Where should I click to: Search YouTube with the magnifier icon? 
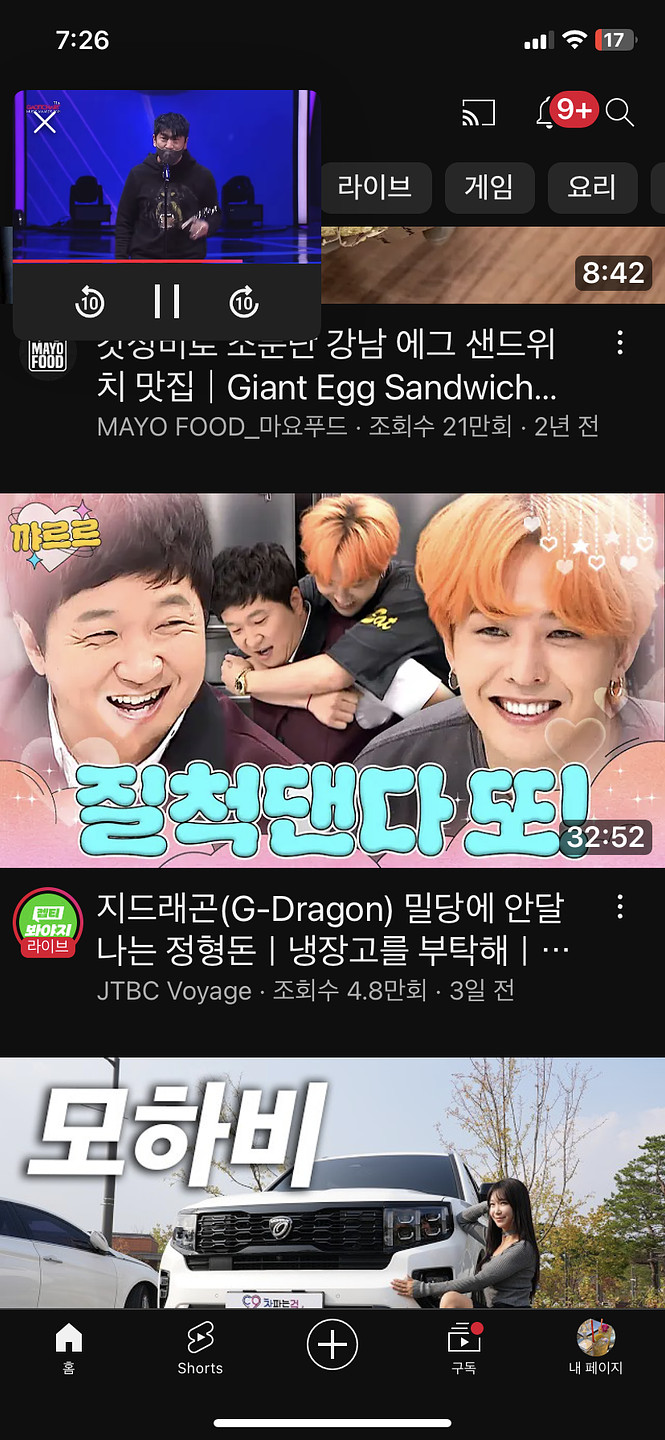pyautogui.click(x=620, y=113)
